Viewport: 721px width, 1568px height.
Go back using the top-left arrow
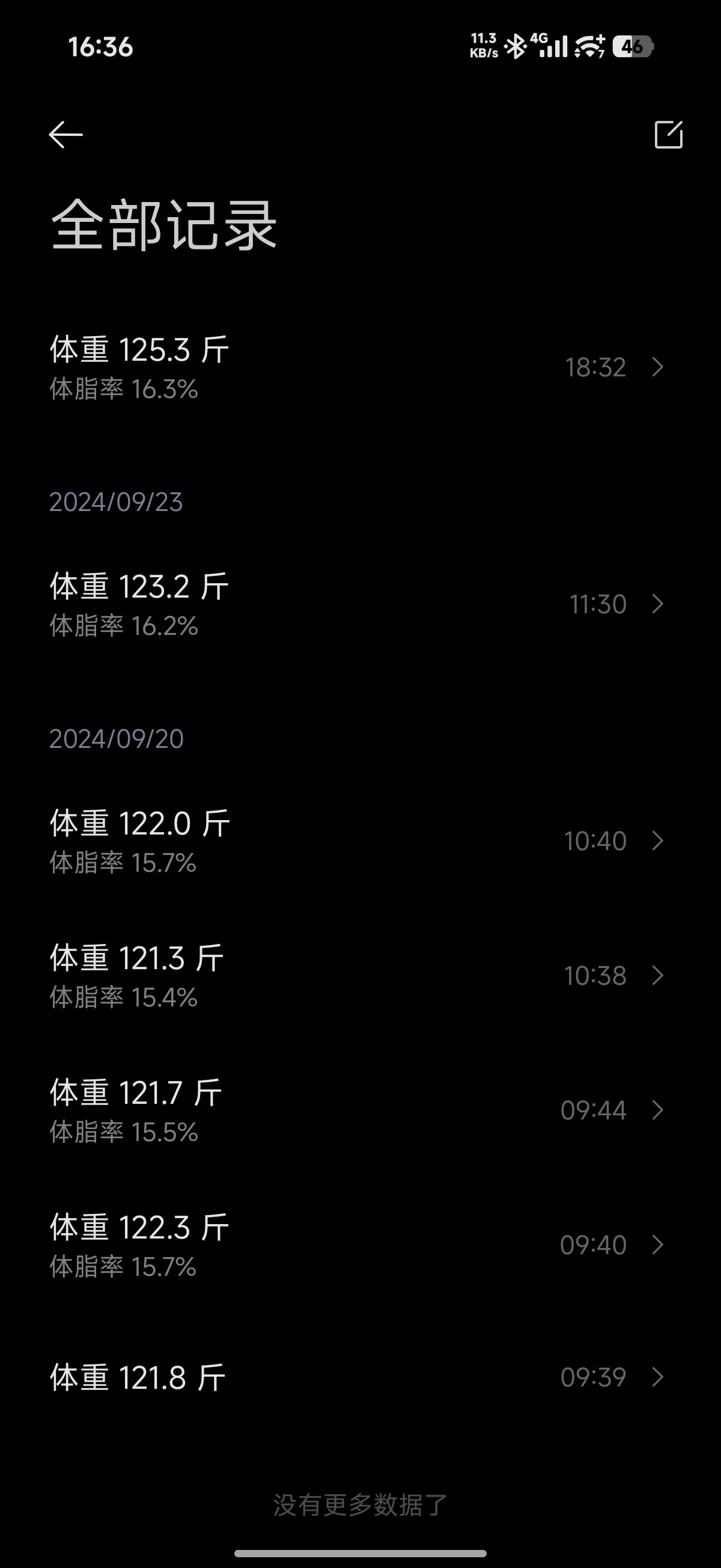pos(65,135)
